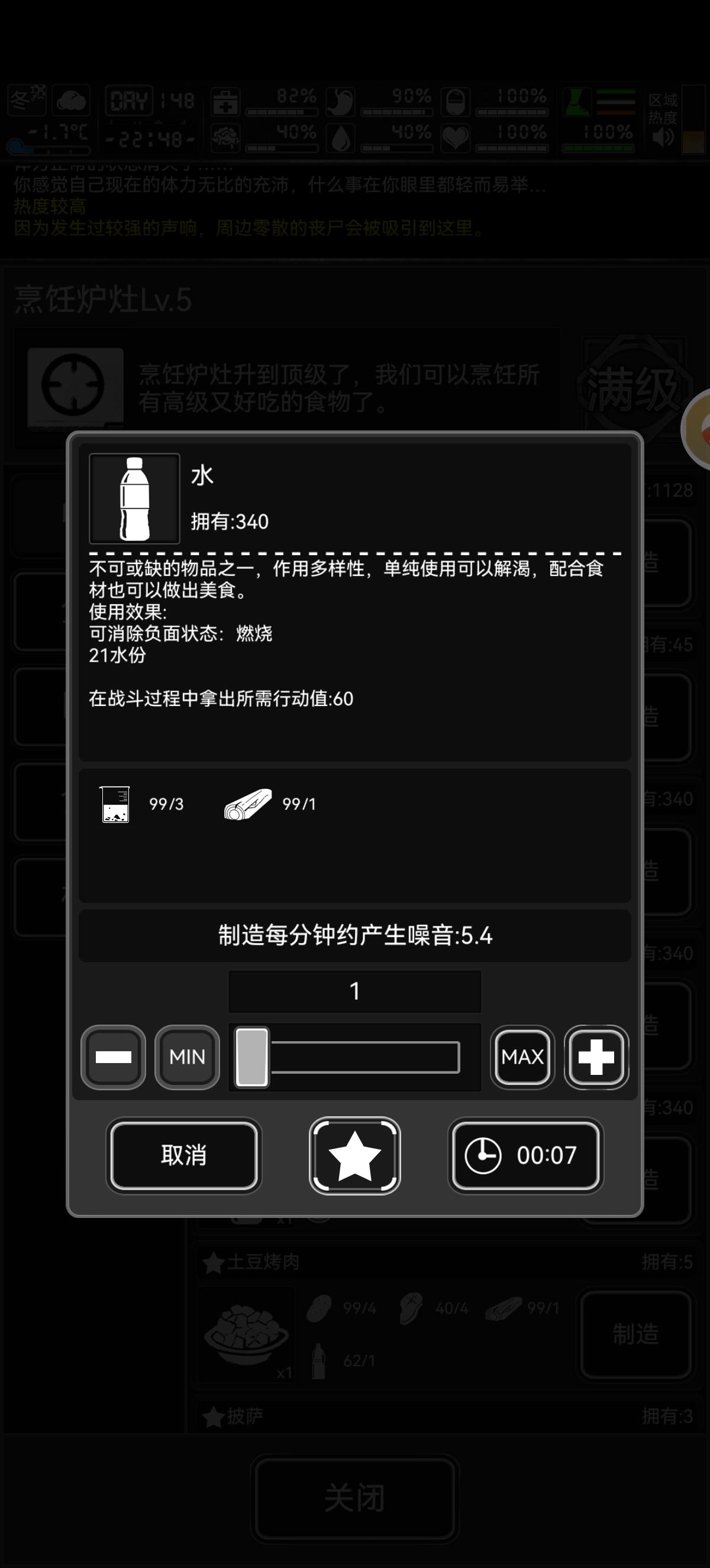
Task: Toggle the star favorite button
Action: (x=355, y=1155)
